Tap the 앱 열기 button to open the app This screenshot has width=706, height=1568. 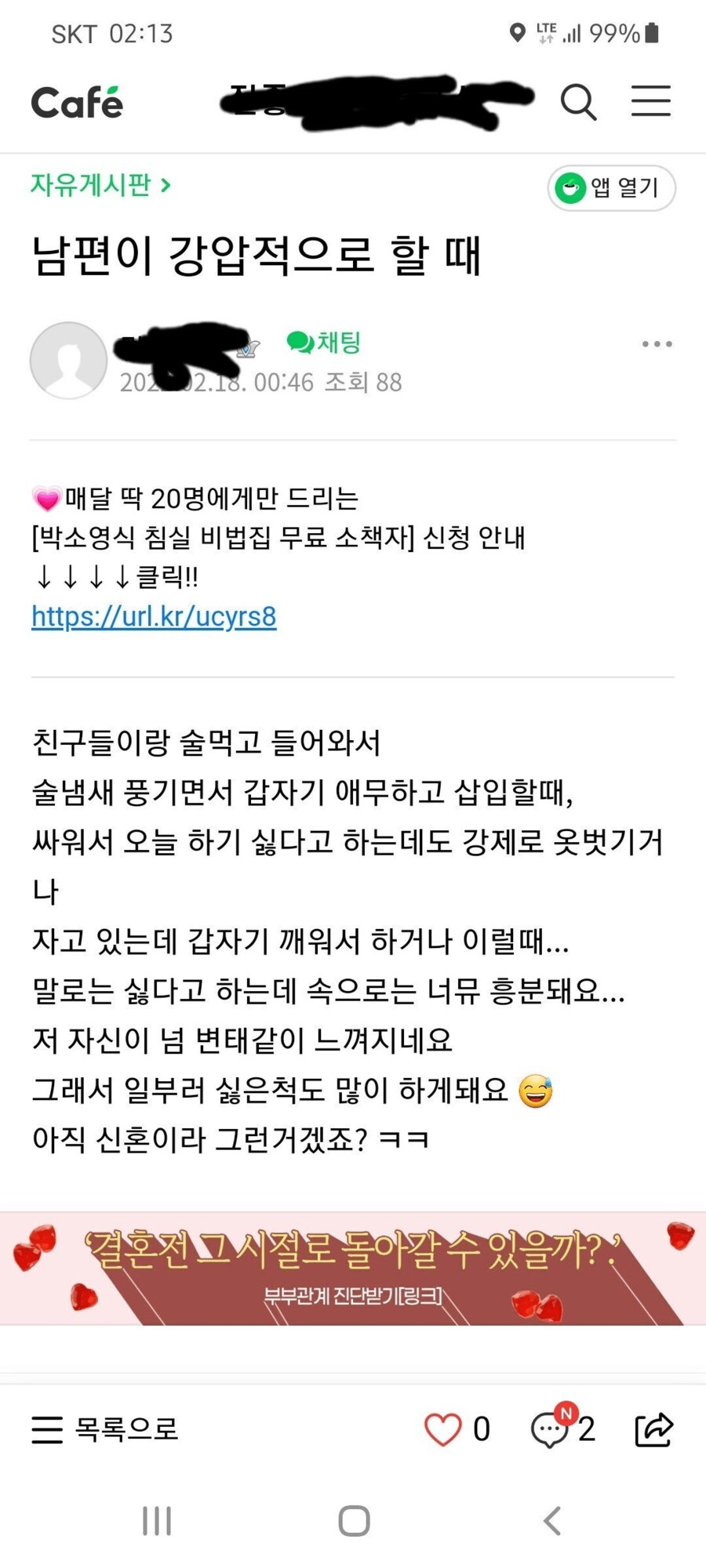611,188
